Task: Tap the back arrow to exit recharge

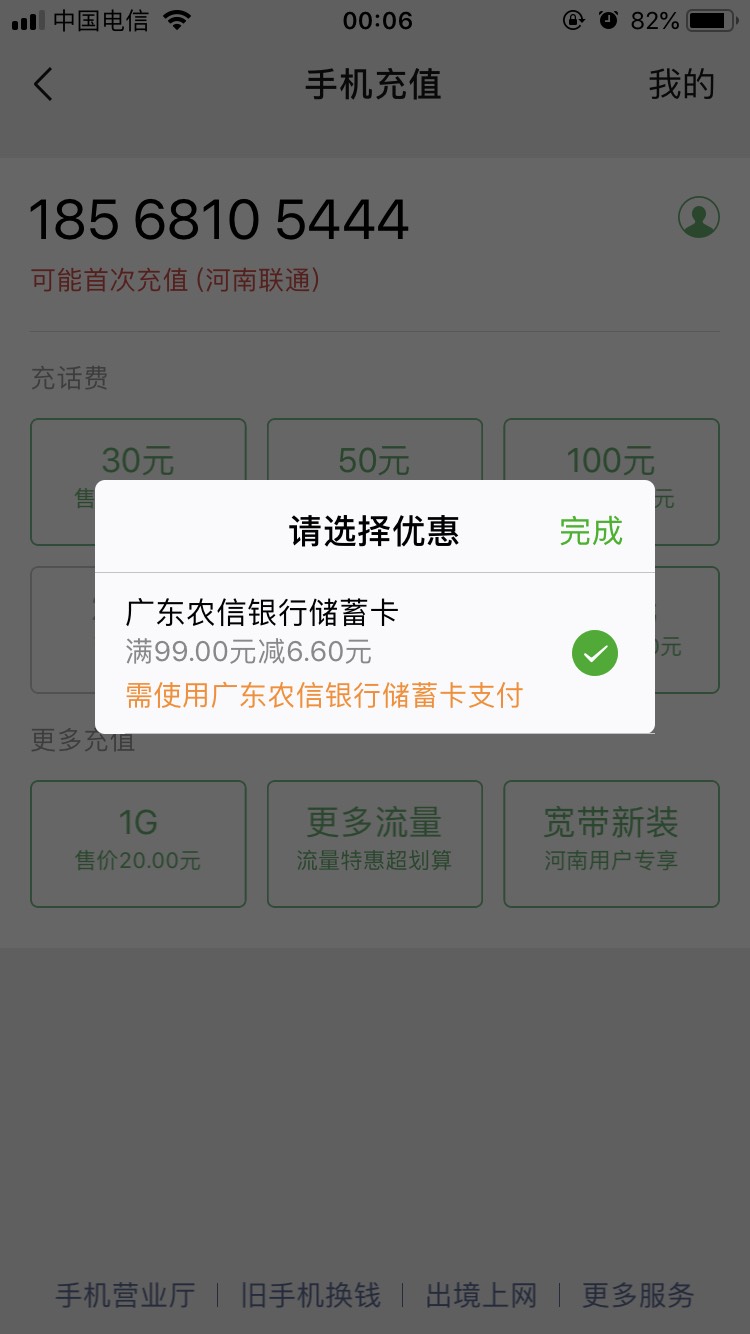Action: coord(42,85)
